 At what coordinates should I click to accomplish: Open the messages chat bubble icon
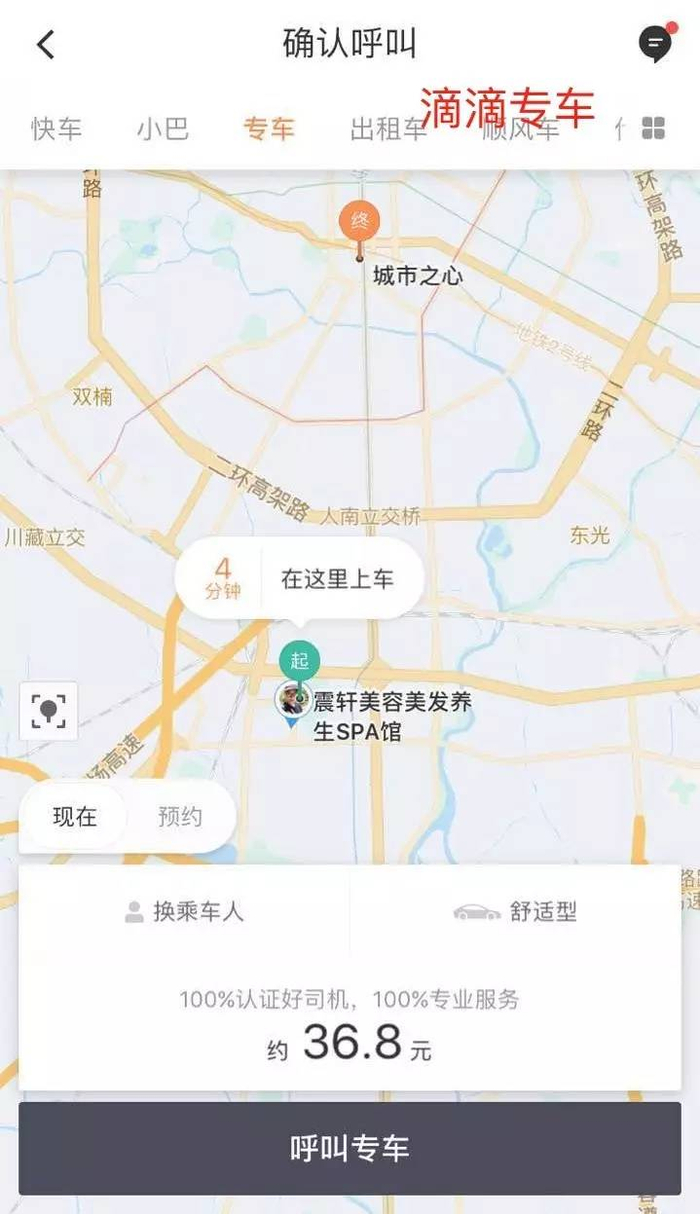click(655, 44)
